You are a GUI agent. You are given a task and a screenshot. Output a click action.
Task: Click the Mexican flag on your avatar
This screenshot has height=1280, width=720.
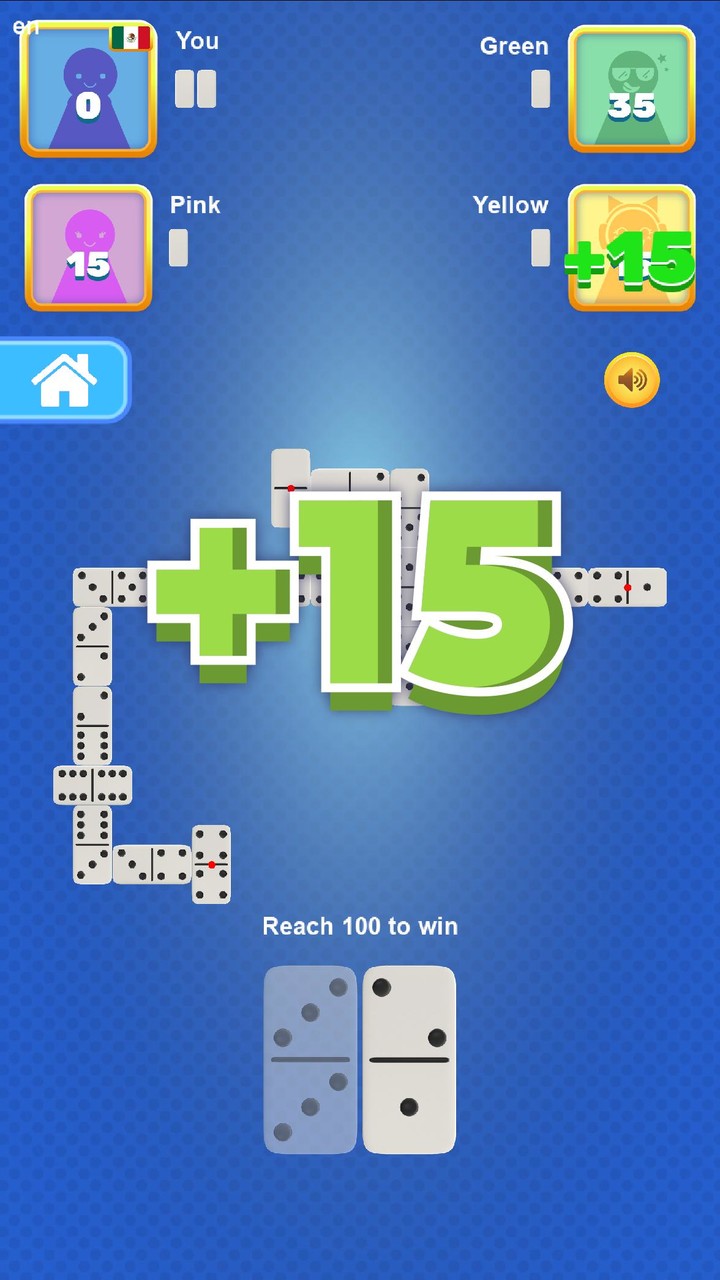132,35
